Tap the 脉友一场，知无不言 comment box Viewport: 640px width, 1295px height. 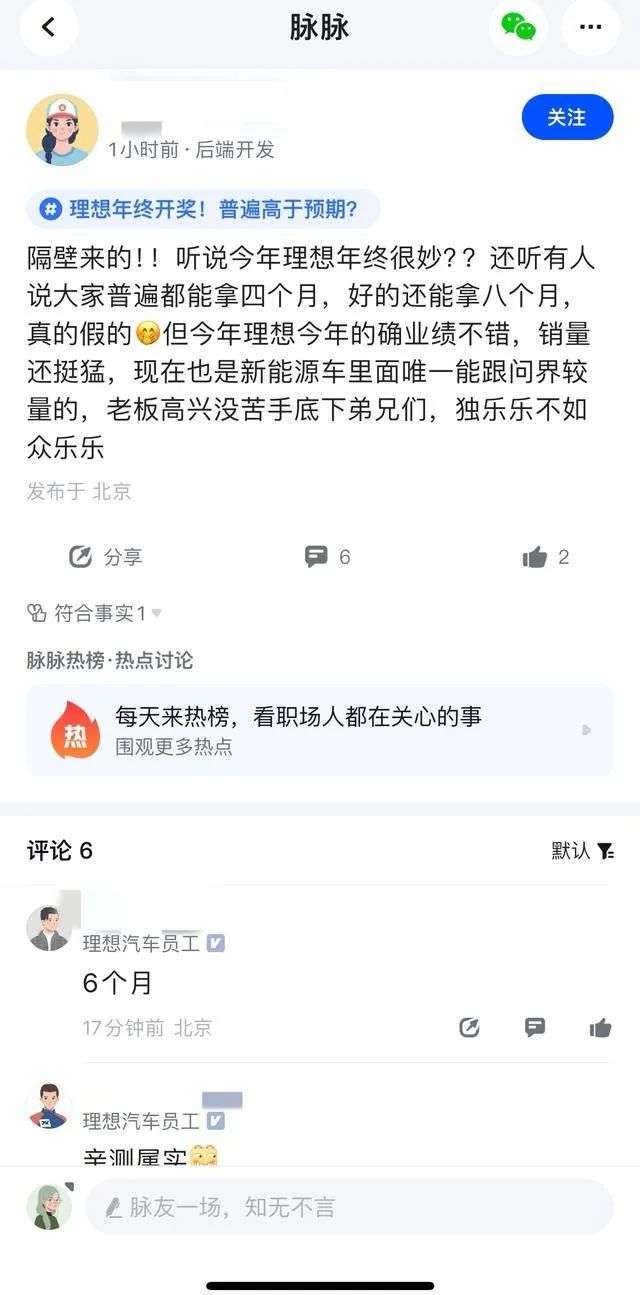pos(348,1207)
